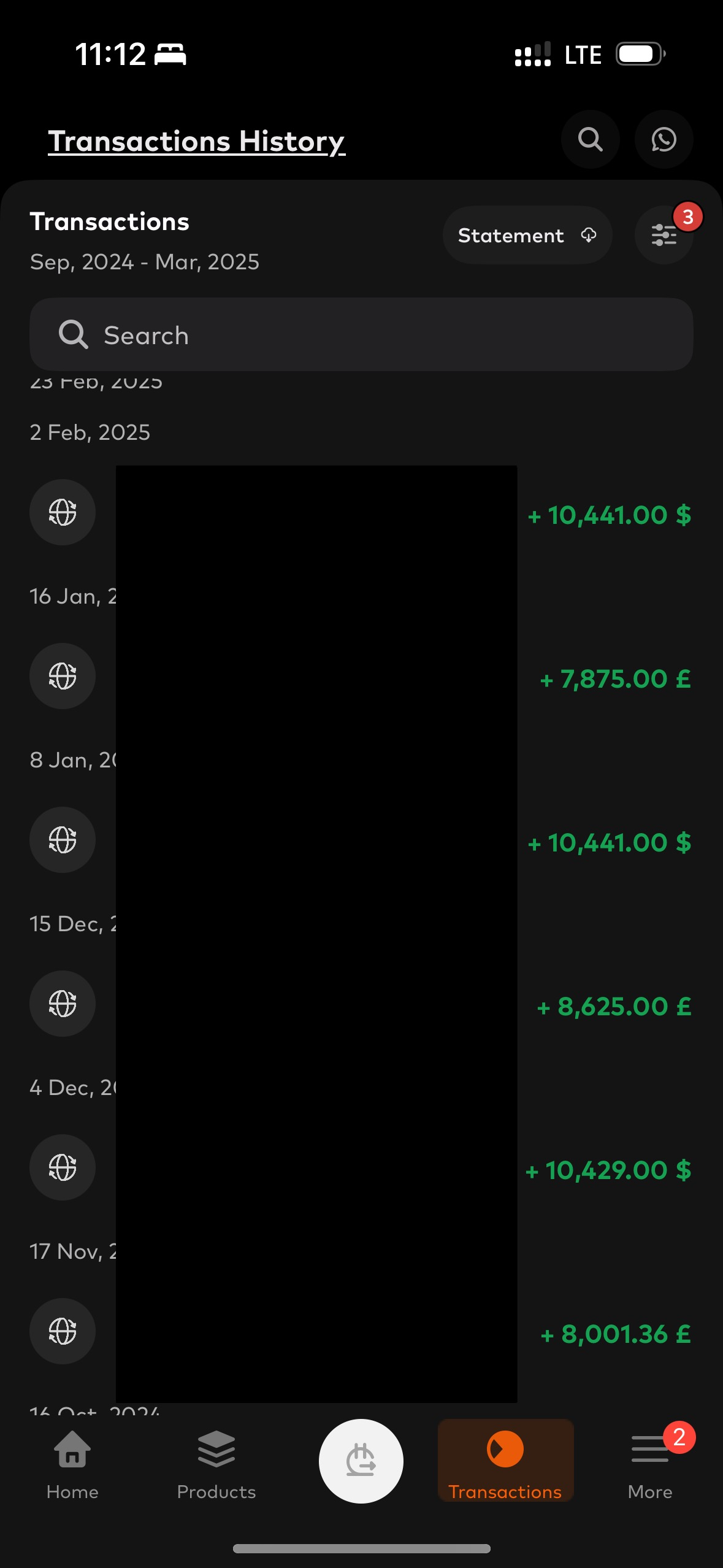Open the +10,429.00 $ transaction

click(608, 1170)
